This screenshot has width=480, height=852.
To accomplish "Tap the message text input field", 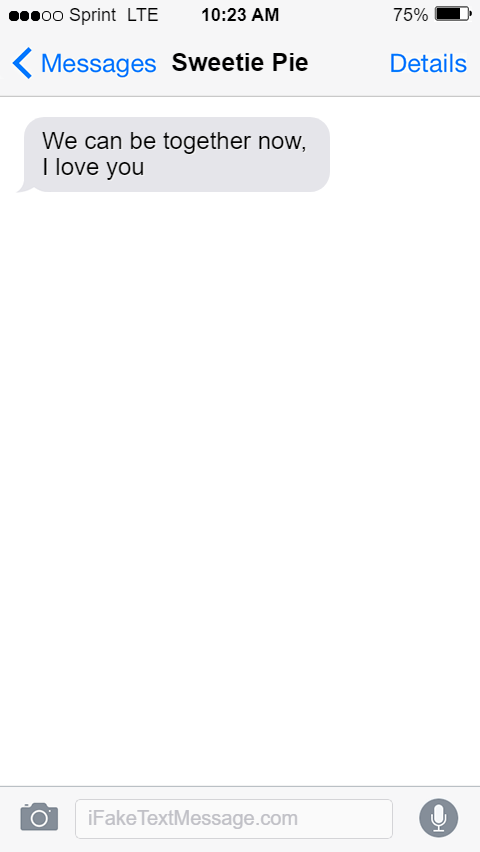I will coord(234,818).
